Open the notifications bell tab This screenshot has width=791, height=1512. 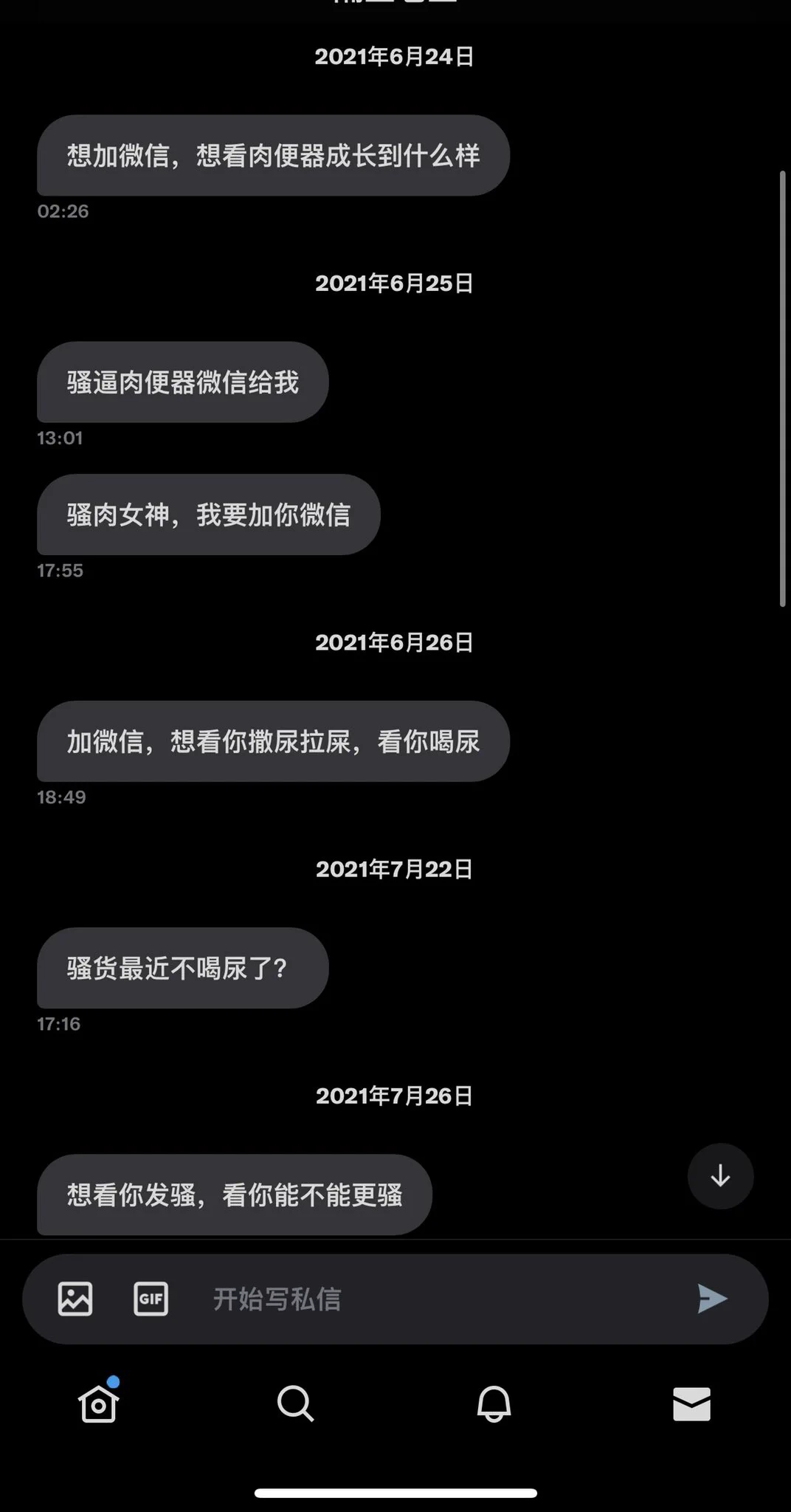click(494, 1403)
